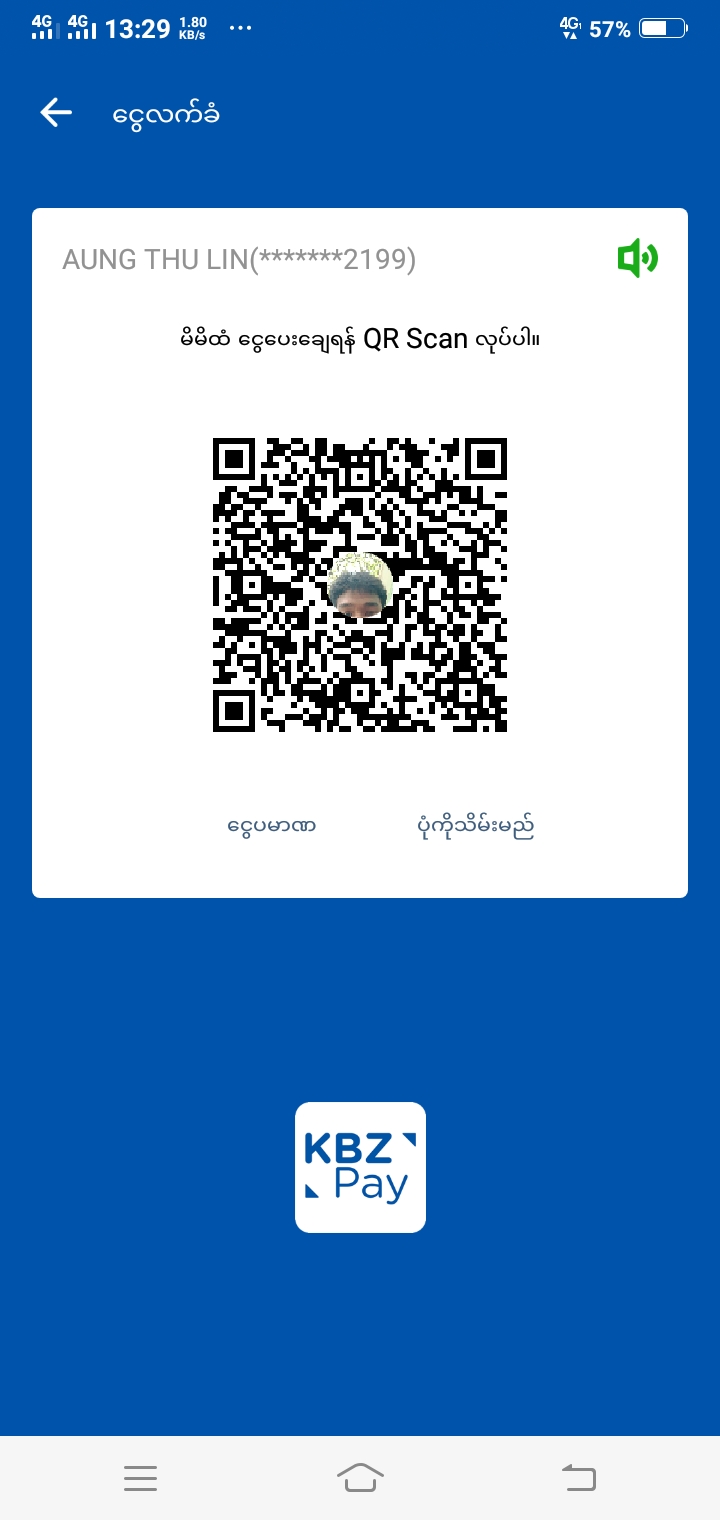Go back using the top arrow
The height and width of the screenshot is (1520, 720).
coord(56,113)
